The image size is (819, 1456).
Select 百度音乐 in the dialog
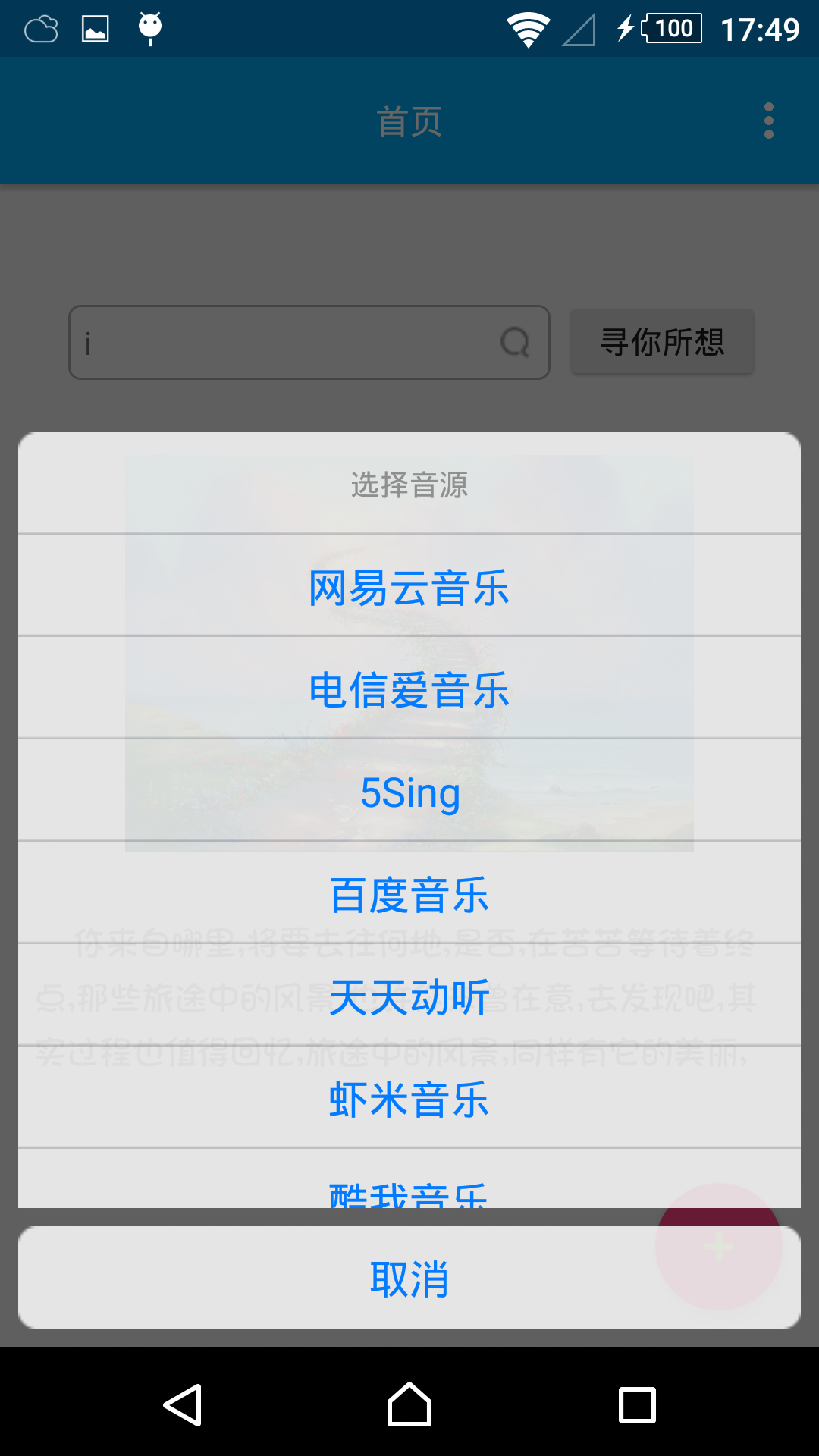pos(409,895)
